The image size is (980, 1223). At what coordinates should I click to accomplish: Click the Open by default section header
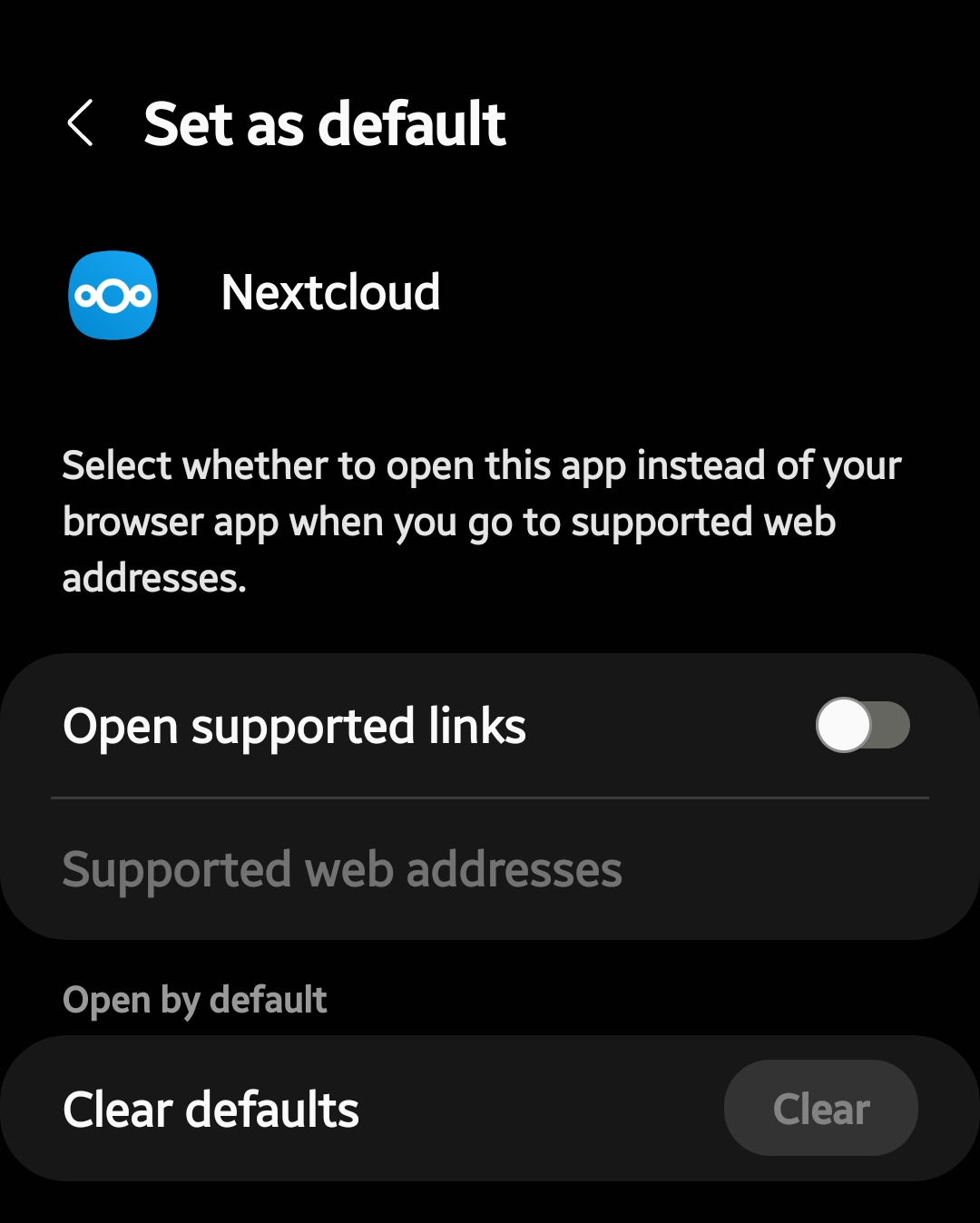point(193,998)
